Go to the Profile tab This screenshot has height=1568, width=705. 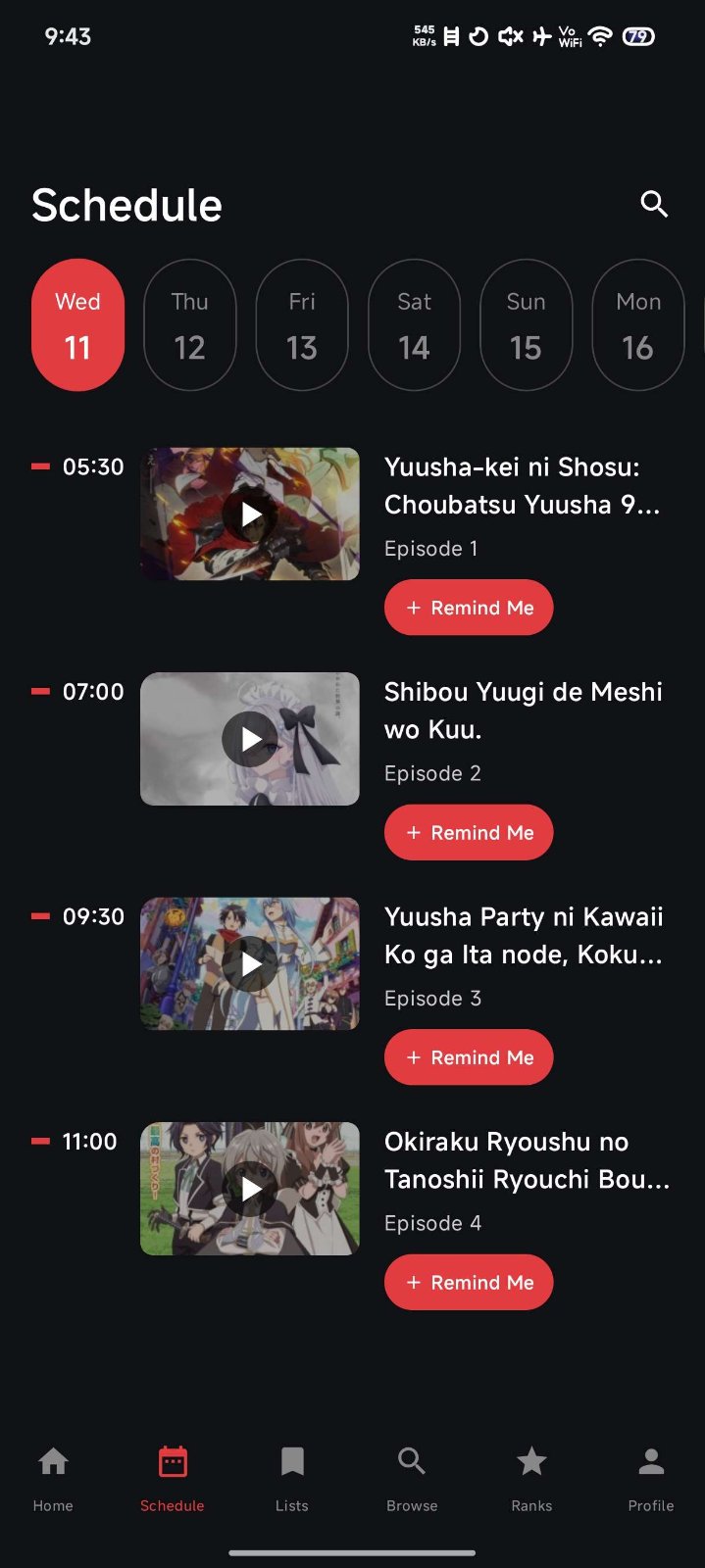click(x=651, y=1477)
